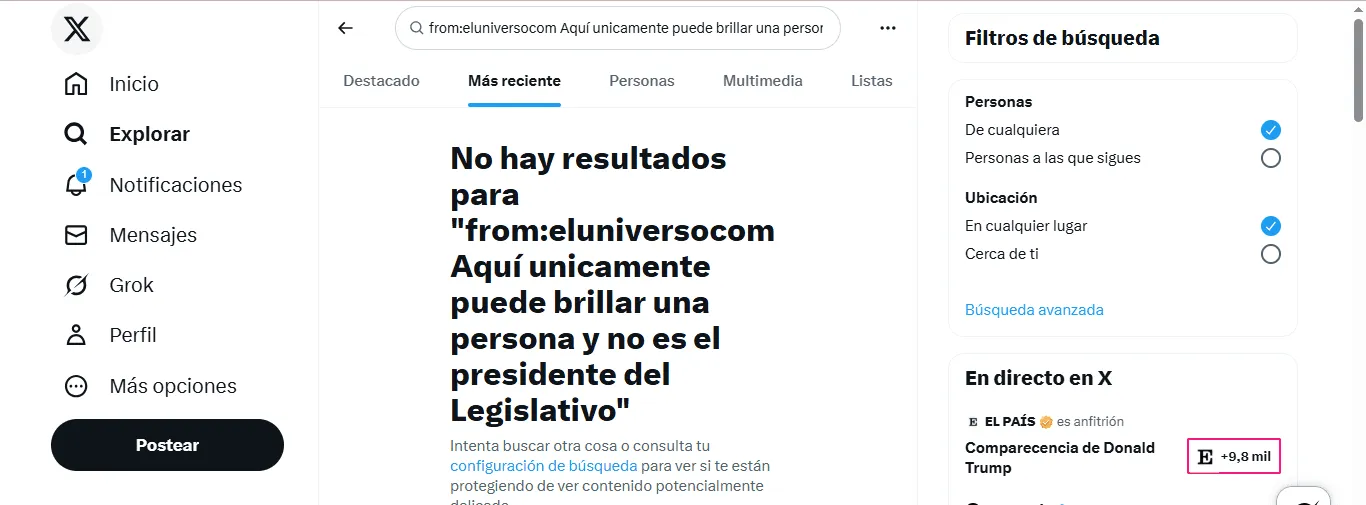1366x505 pixels.
Task: Switch to the Multimedia tab
Action: pyautogui.click(x=763, y=81)
